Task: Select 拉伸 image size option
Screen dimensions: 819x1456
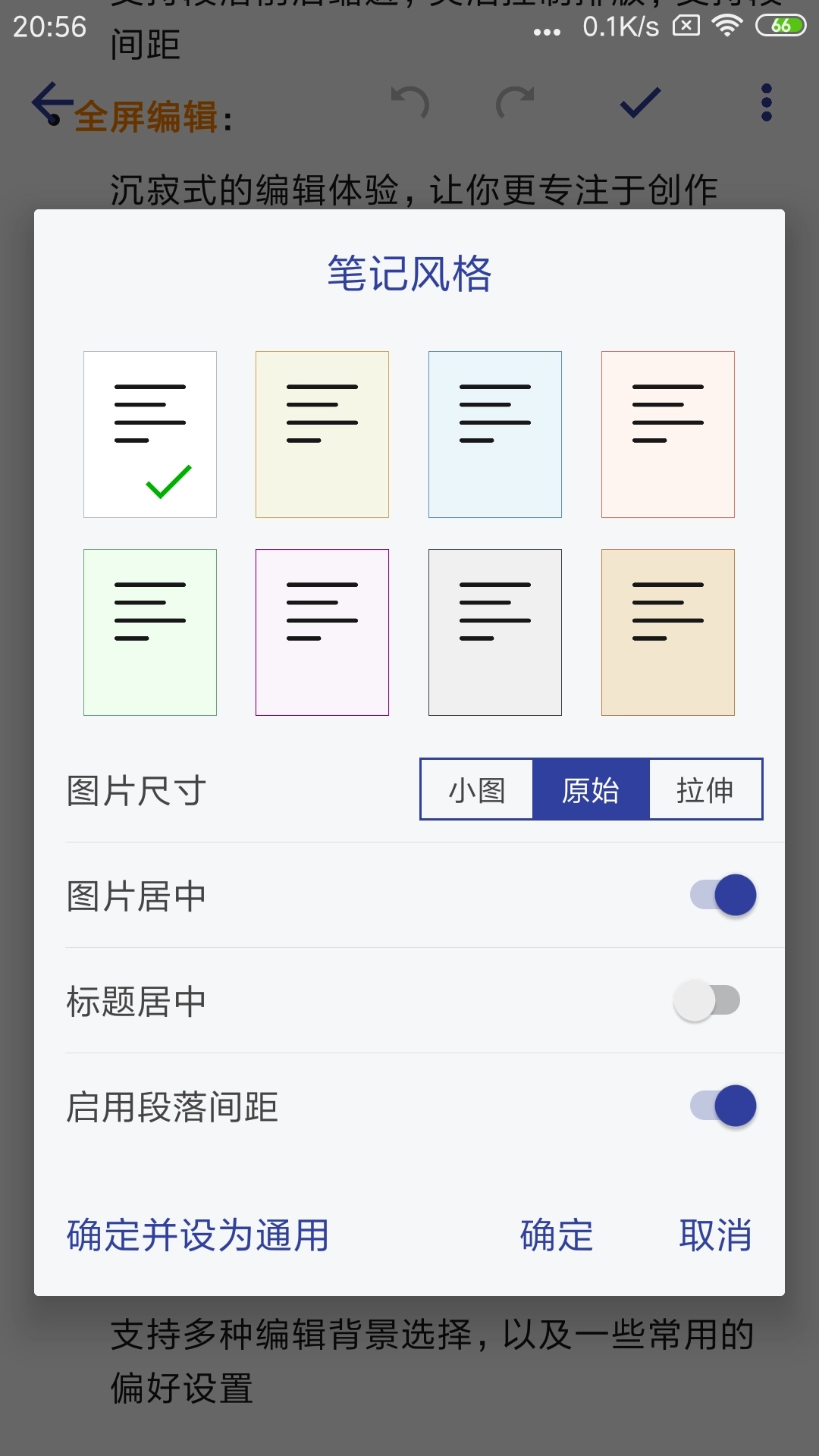Action: [706, 790]
